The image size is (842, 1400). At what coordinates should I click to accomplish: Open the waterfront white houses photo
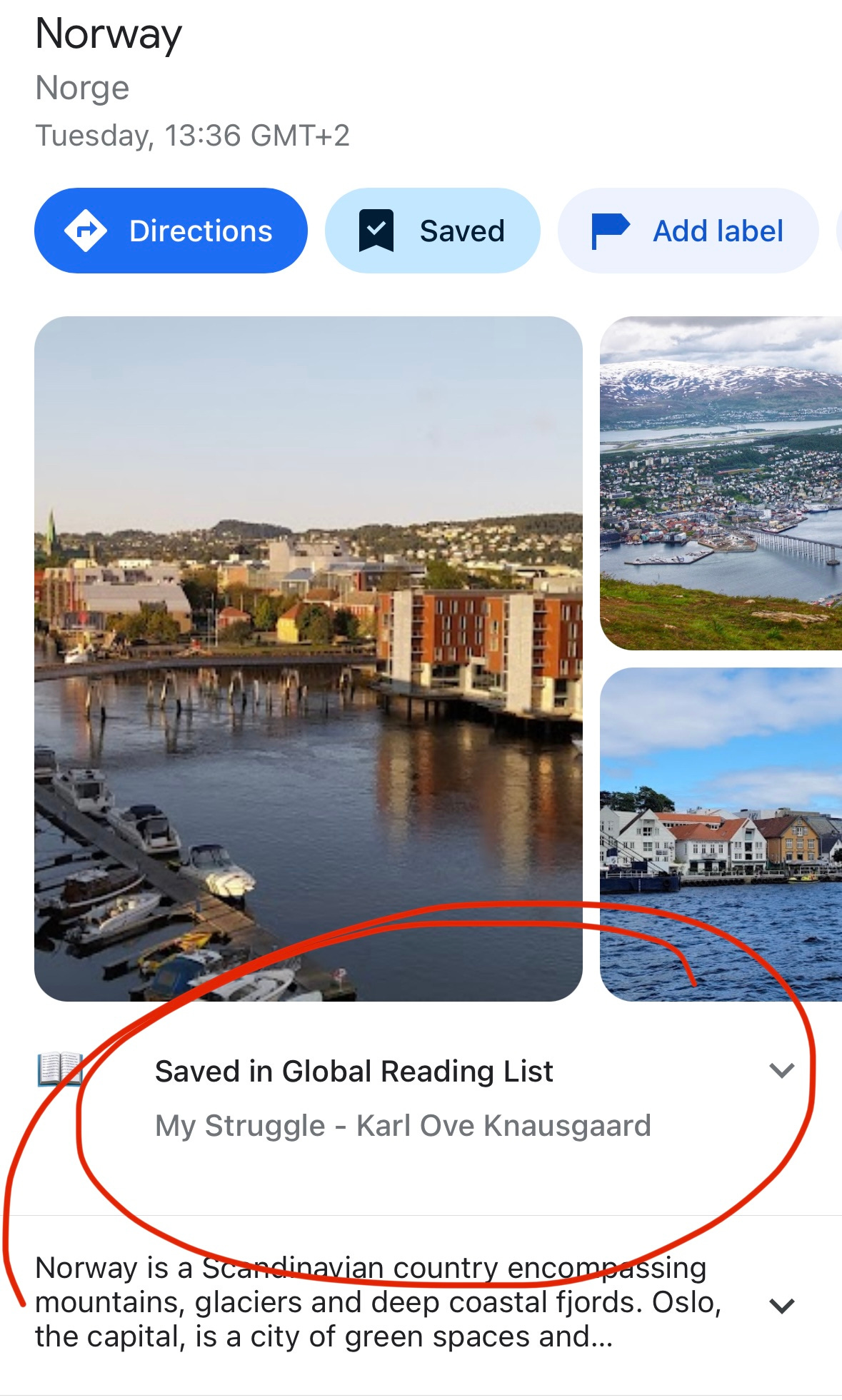(x=721, y=833)
